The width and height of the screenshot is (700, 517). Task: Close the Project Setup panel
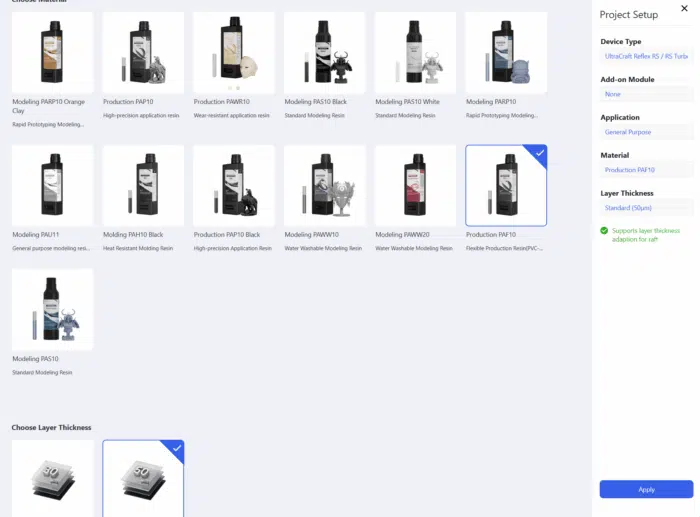(684, 9)
